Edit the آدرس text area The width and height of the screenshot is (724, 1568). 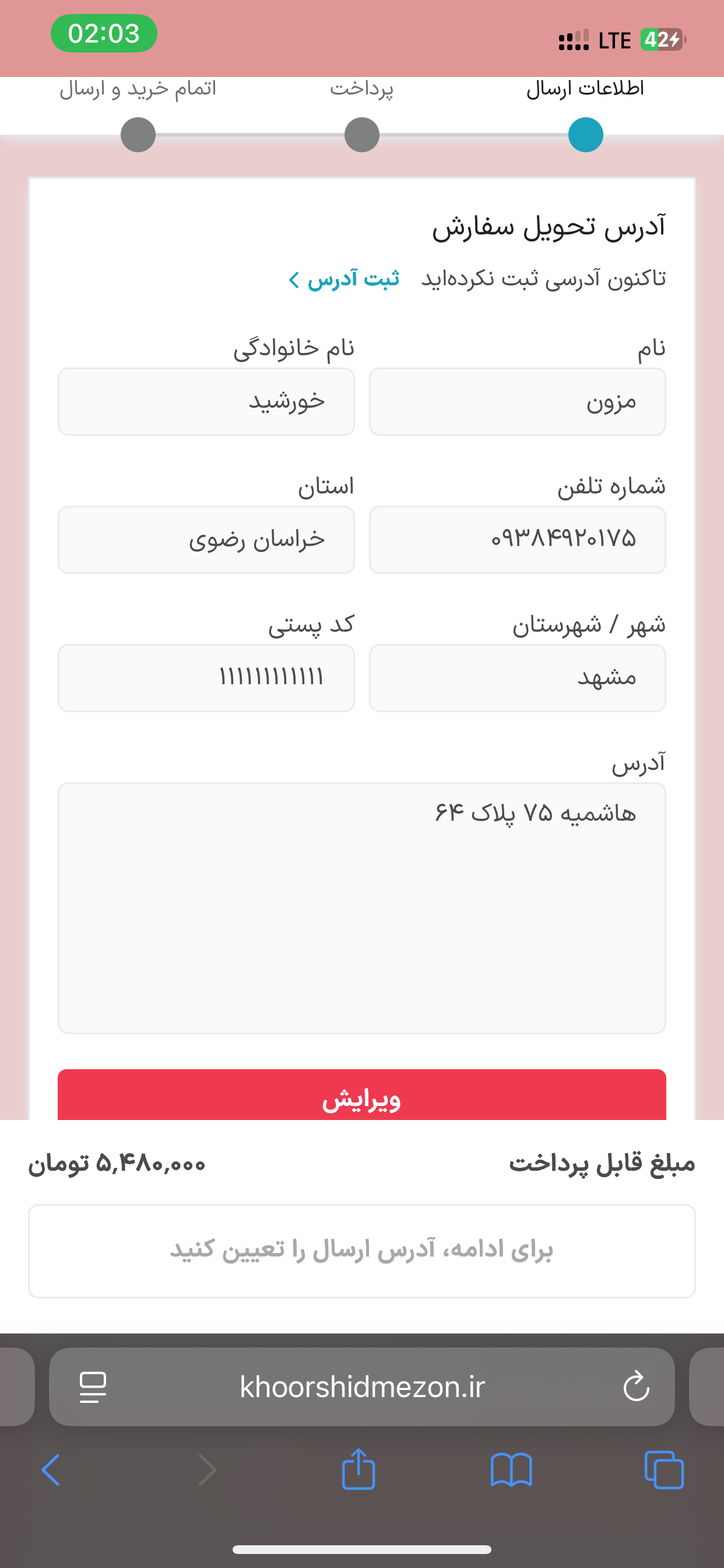click(361, 907)
